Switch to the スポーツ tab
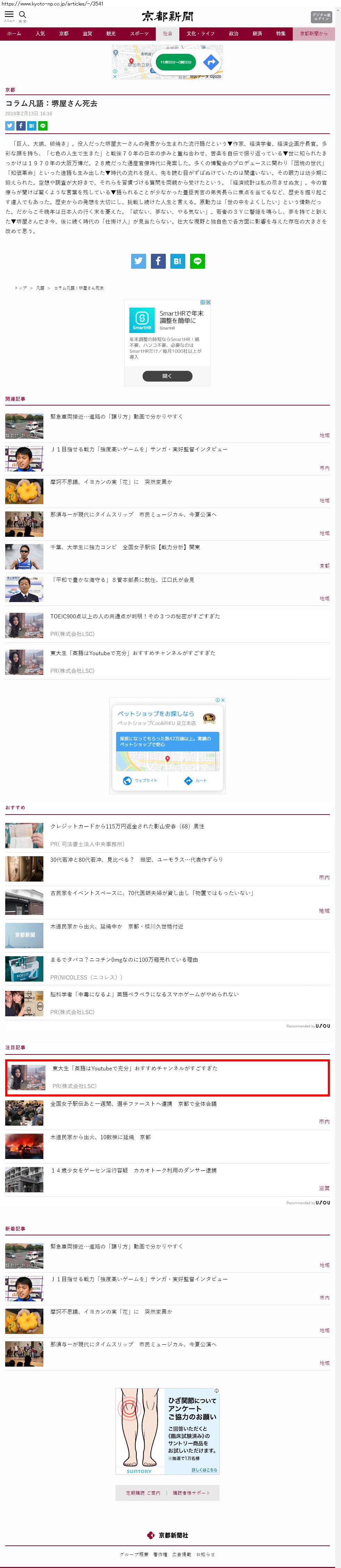 pos(139,33)
